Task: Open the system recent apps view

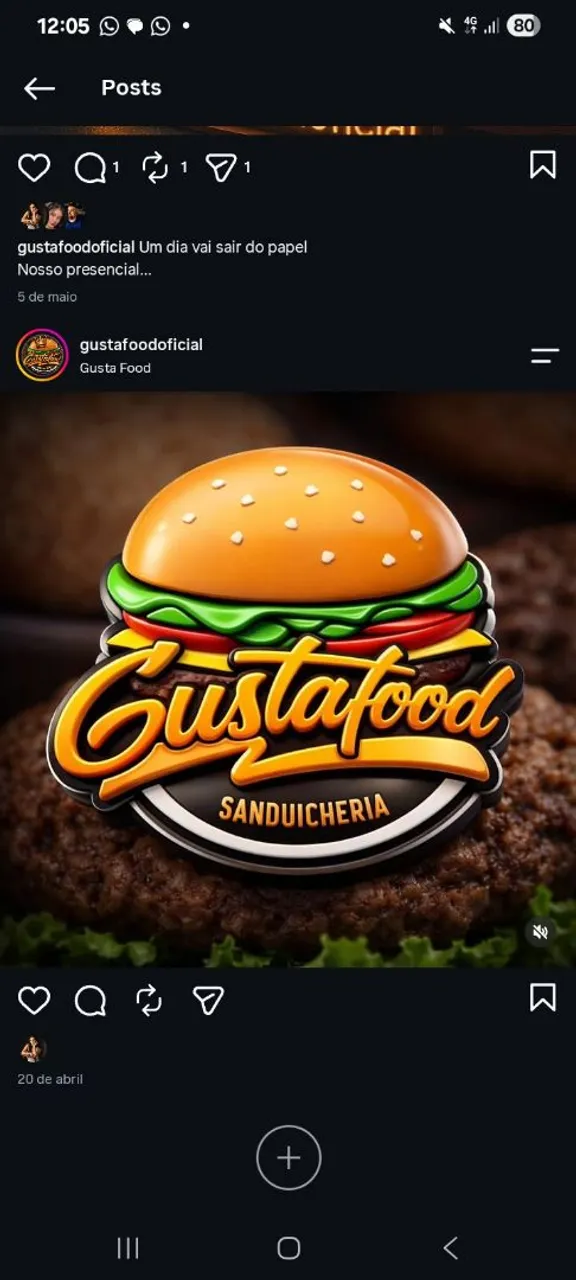Action: click(x=128, y=1247)
